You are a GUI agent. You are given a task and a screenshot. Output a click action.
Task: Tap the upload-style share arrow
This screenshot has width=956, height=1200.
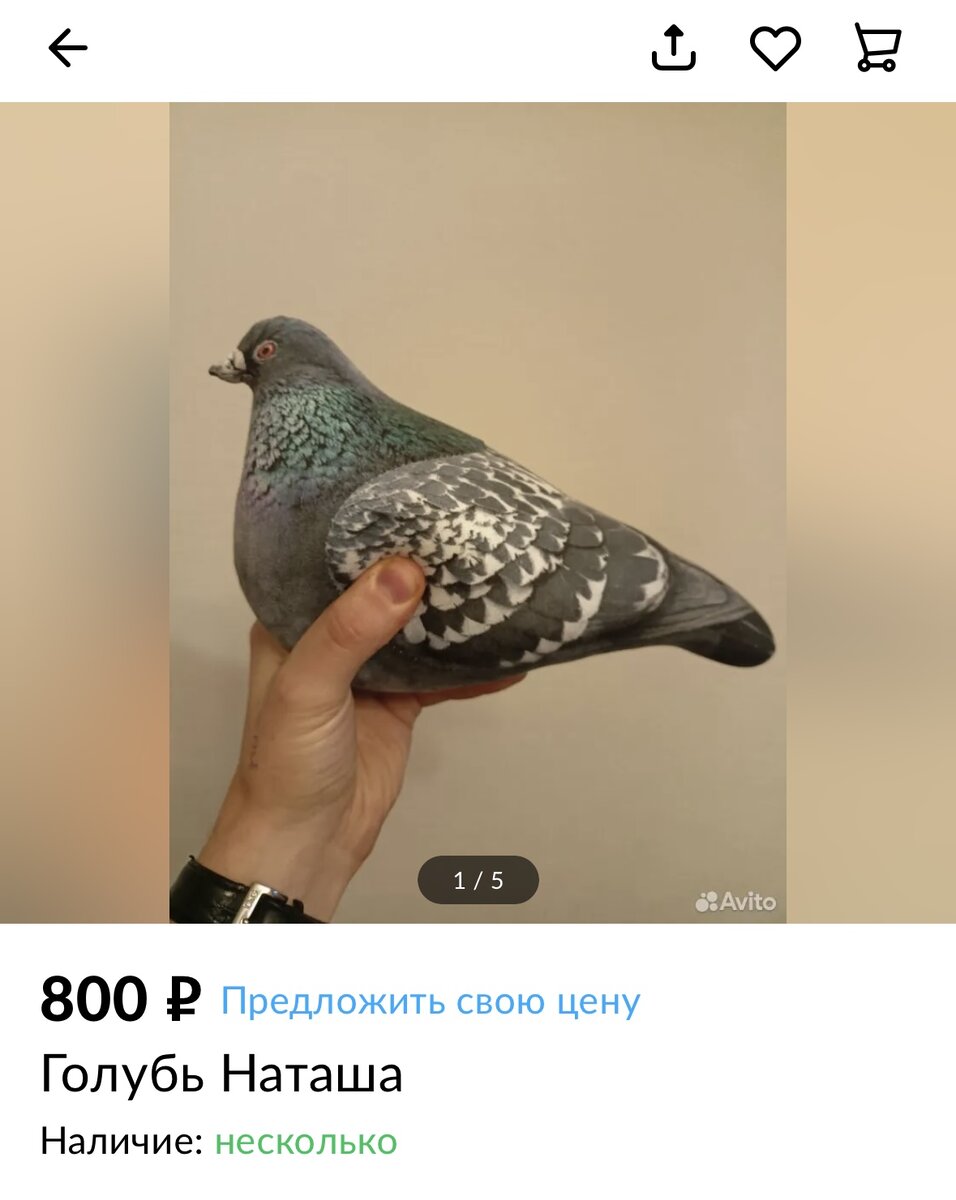(672, 46)
